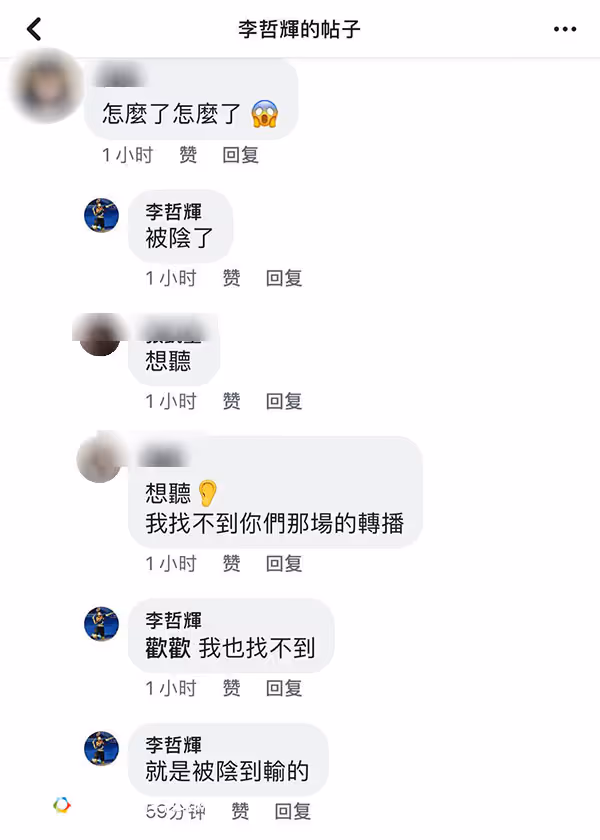Like 李哲輝's comment 被陰了
Viewport: 600px width, 840px height.
232,278
